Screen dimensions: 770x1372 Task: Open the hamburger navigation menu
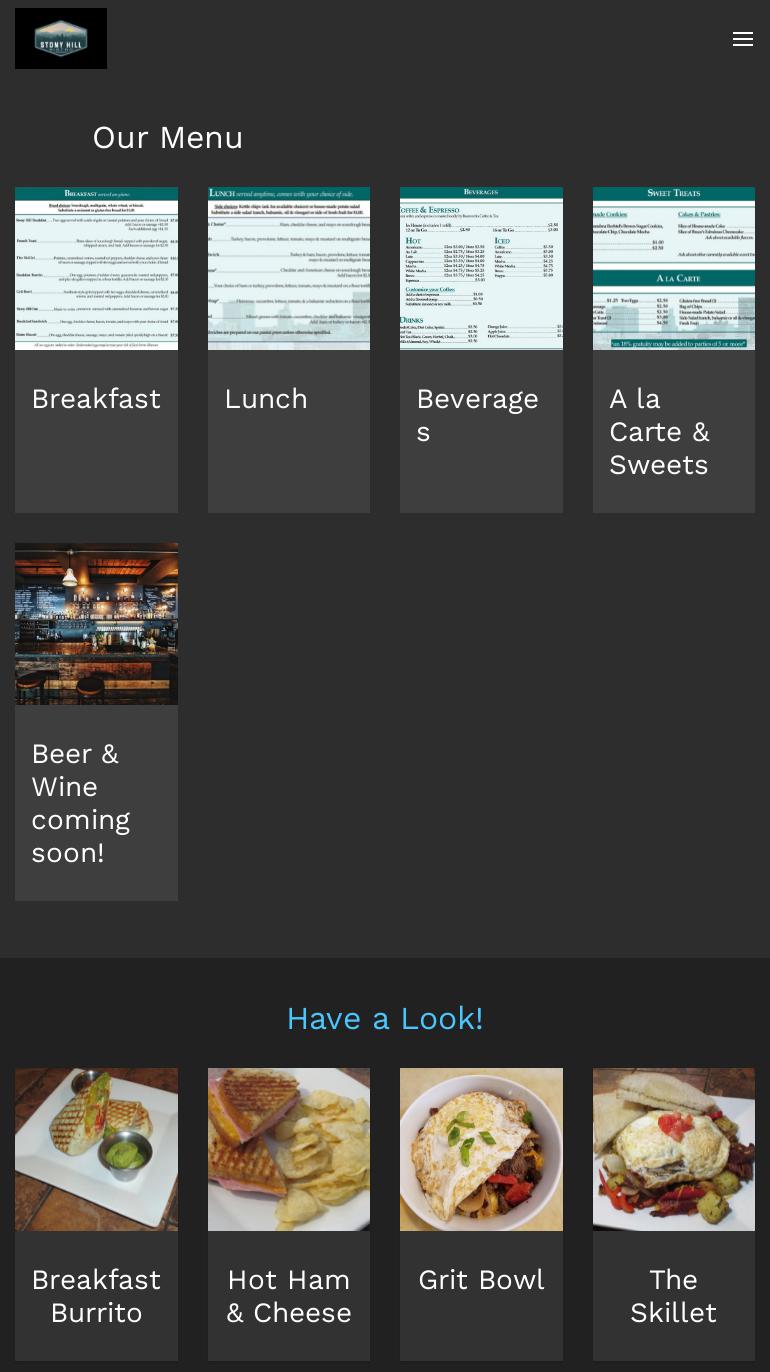point(742,39)
